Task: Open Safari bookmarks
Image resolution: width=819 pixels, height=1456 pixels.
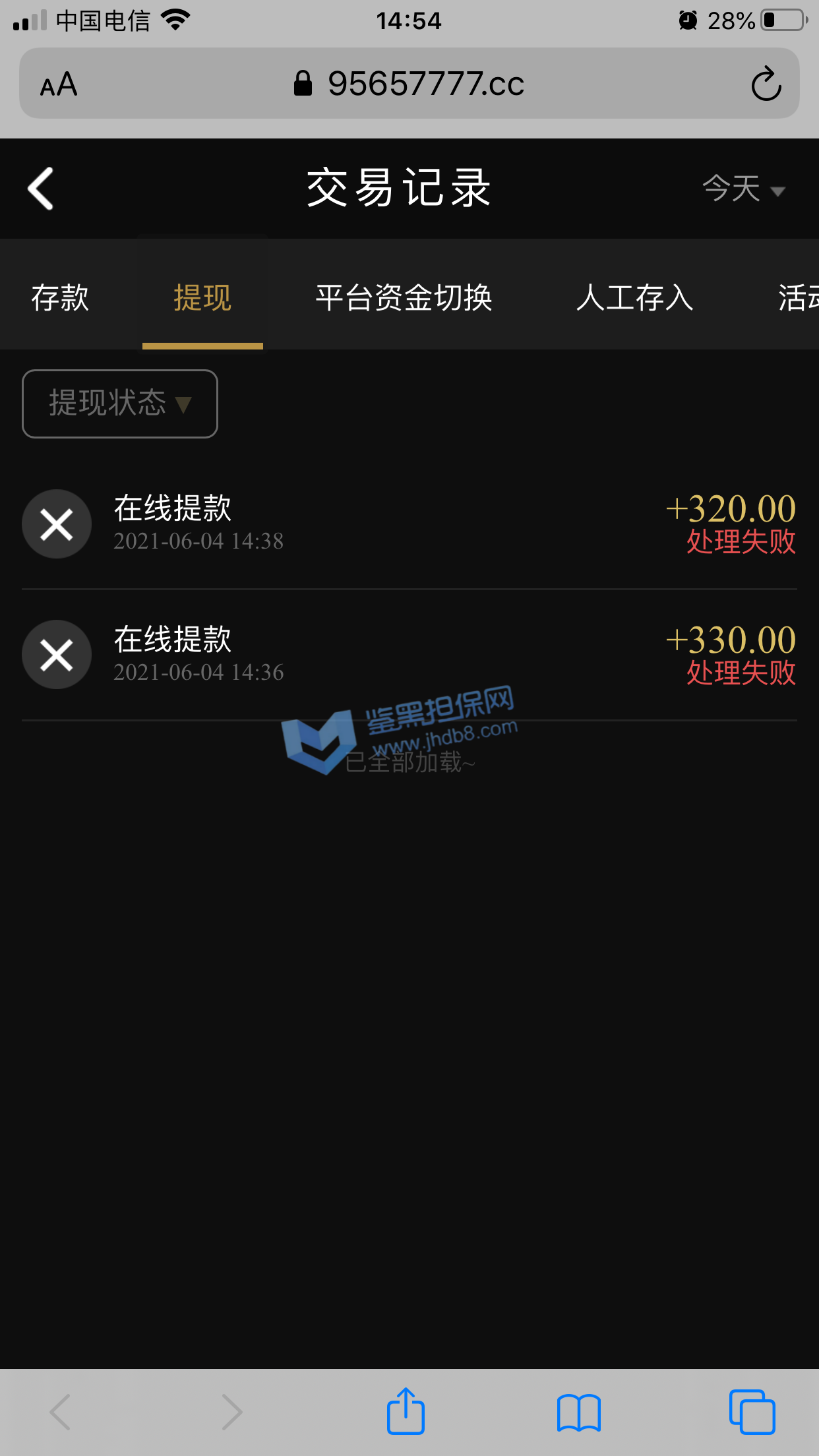Action: [x=578, y=1412]
